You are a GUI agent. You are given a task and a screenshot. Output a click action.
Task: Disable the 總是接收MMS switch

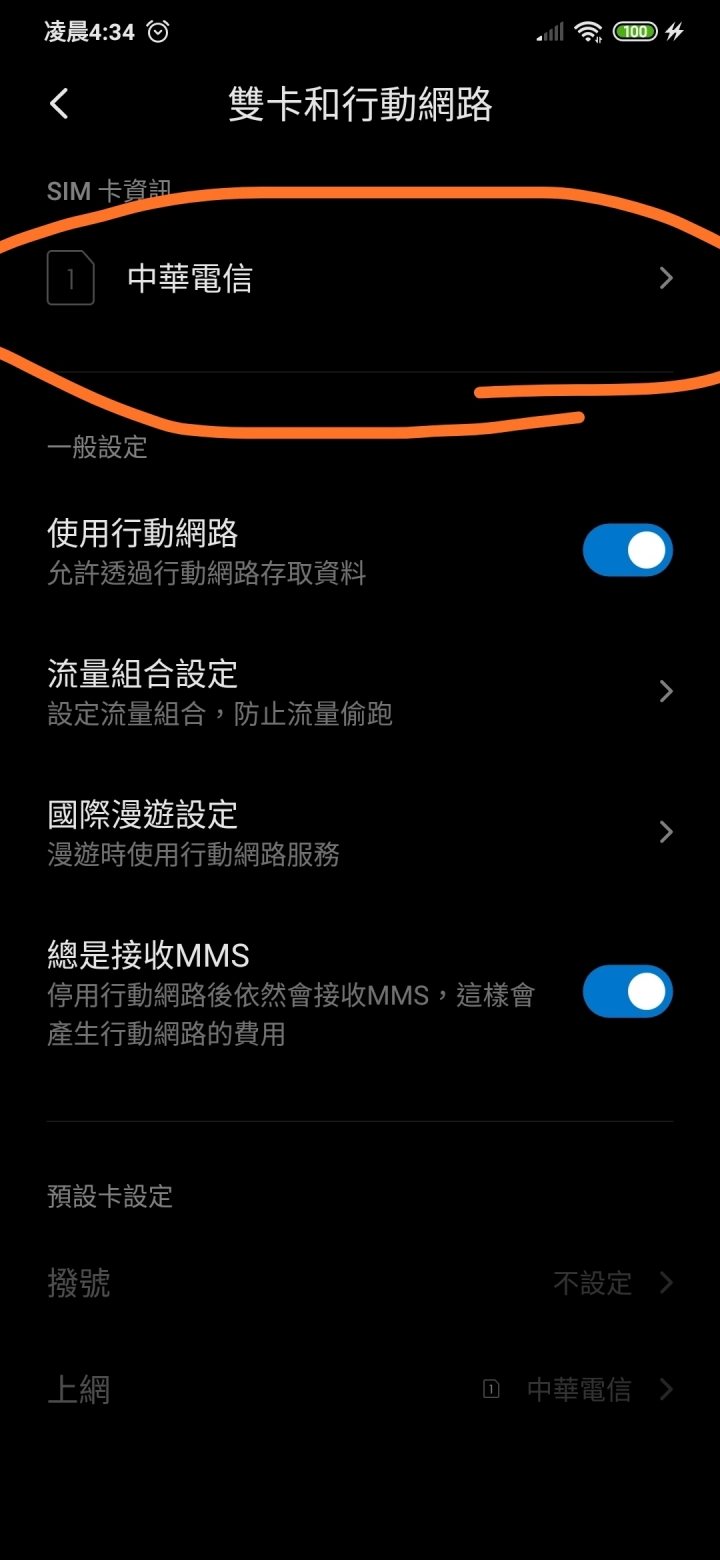click(x=628, y=991)
